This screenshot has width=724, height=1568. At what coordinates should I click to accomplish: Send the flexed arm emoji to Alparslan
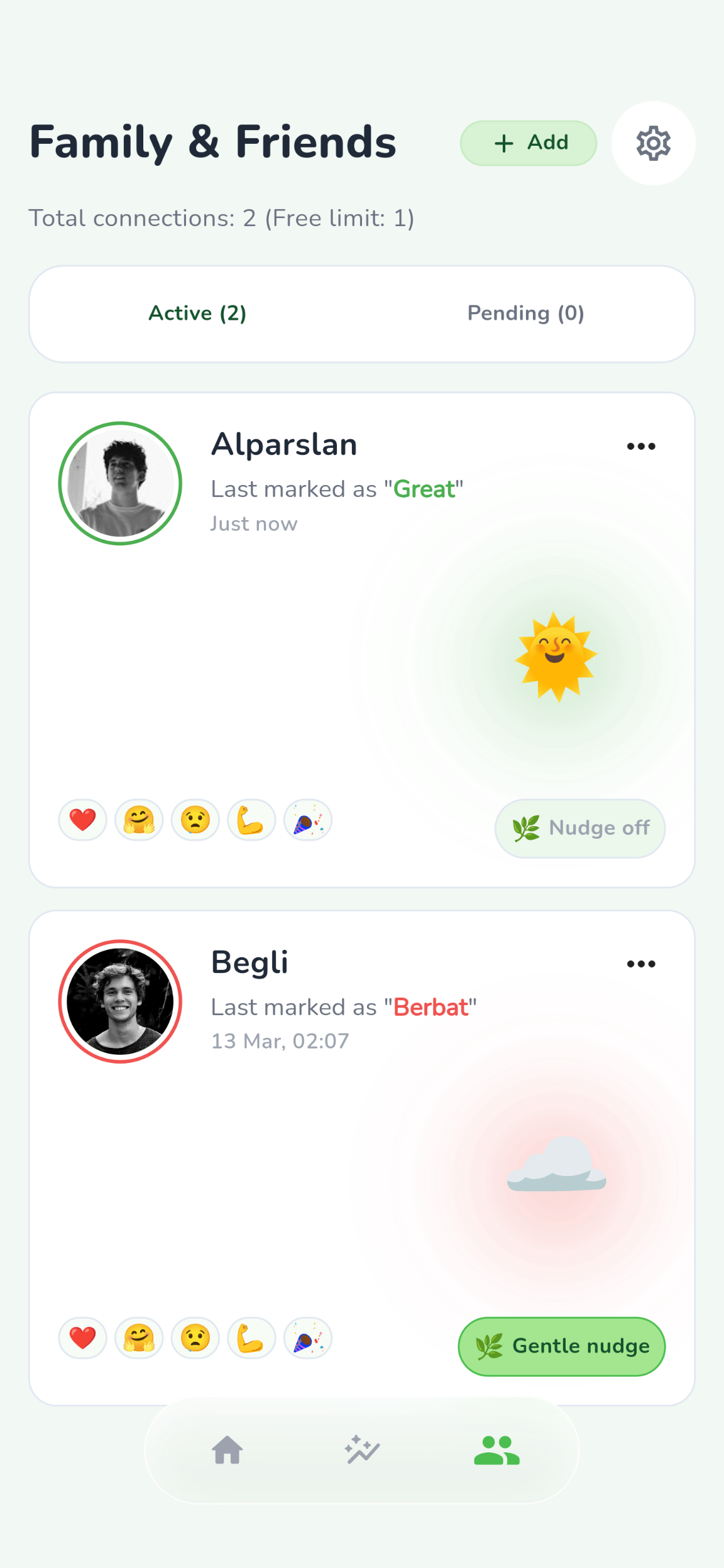tap(251, 820)
